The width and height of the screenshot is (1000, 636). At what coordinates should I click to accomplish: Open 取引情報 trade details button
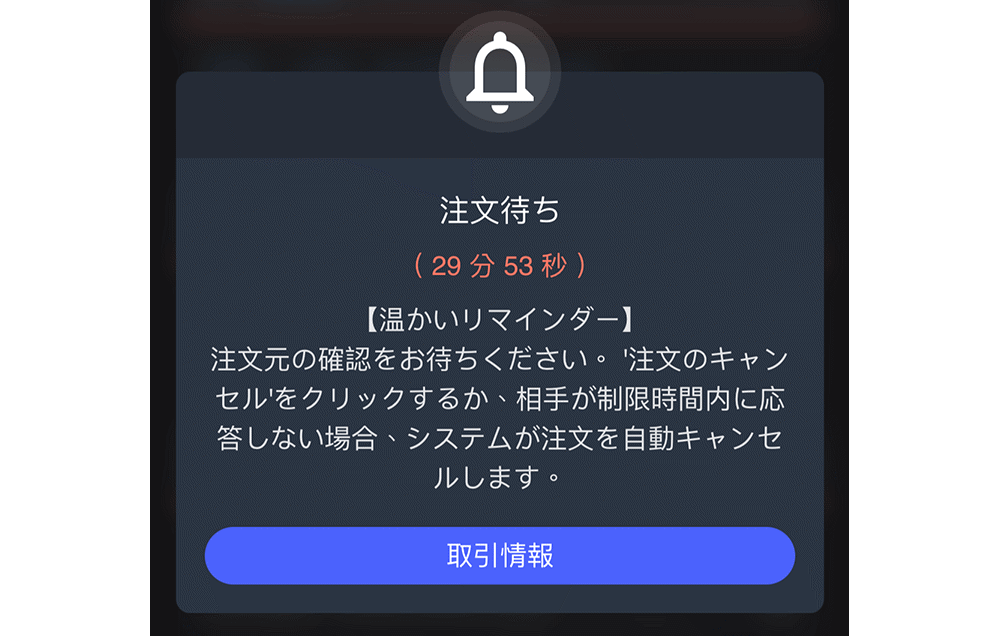coord(499,556)
